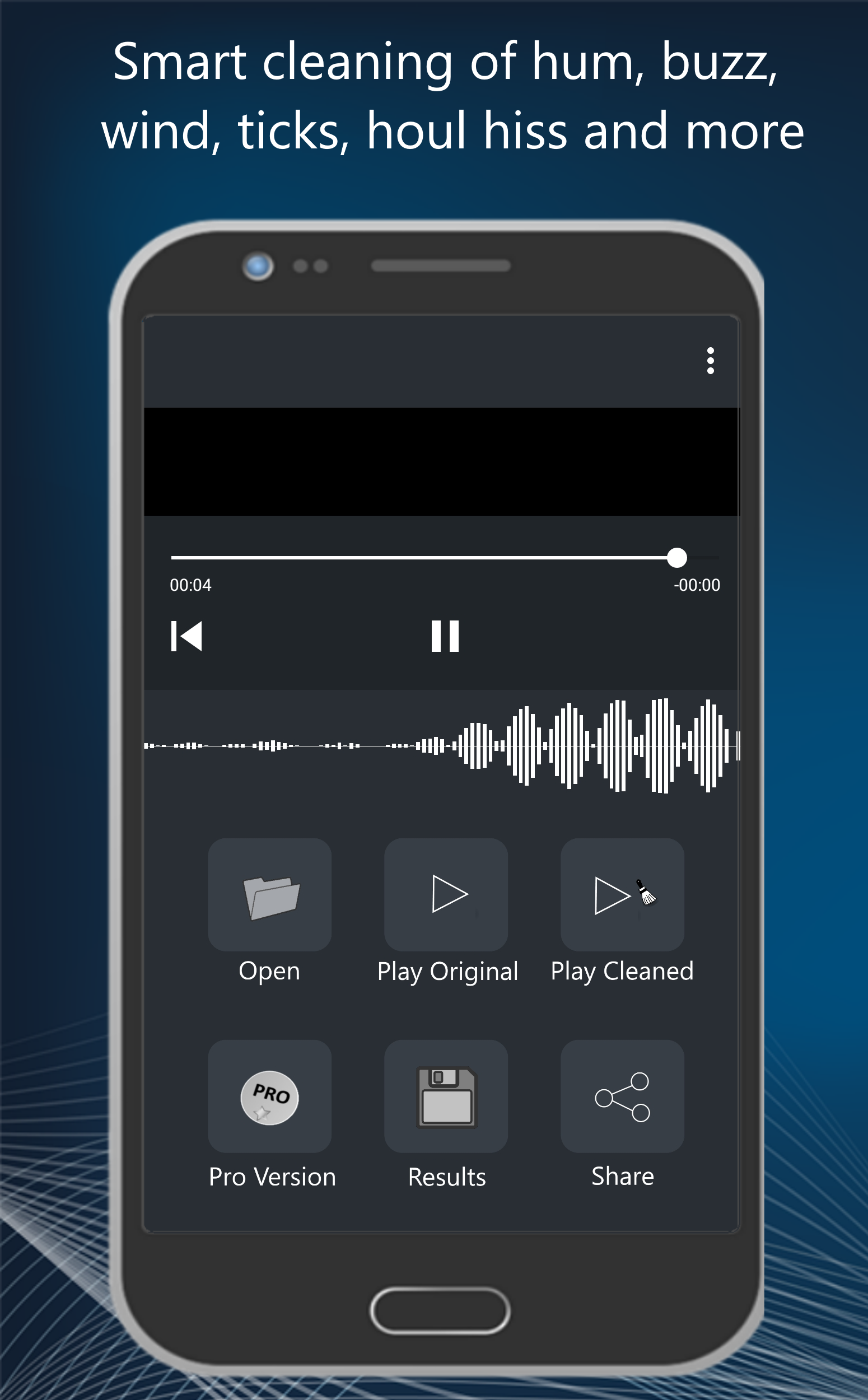Click the Play Original text label
Image resolution: width=868 pixels, height=1400 pixels.
(x=448, y=971)
